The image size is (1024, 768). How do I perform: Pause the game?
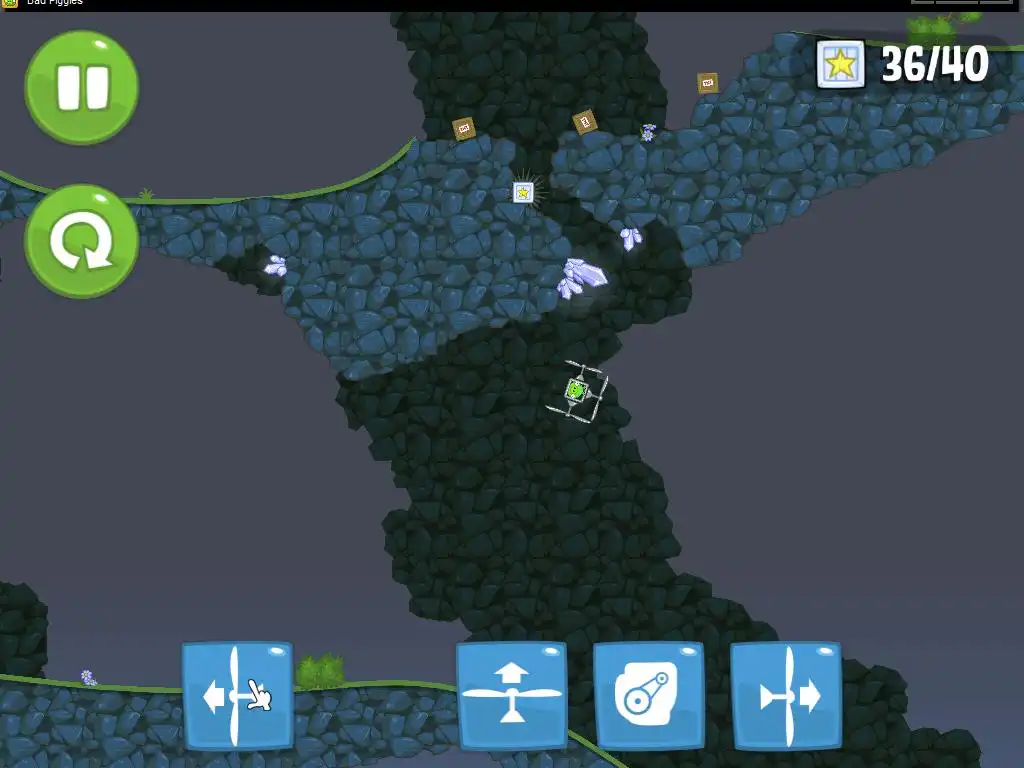pos(82,87)
